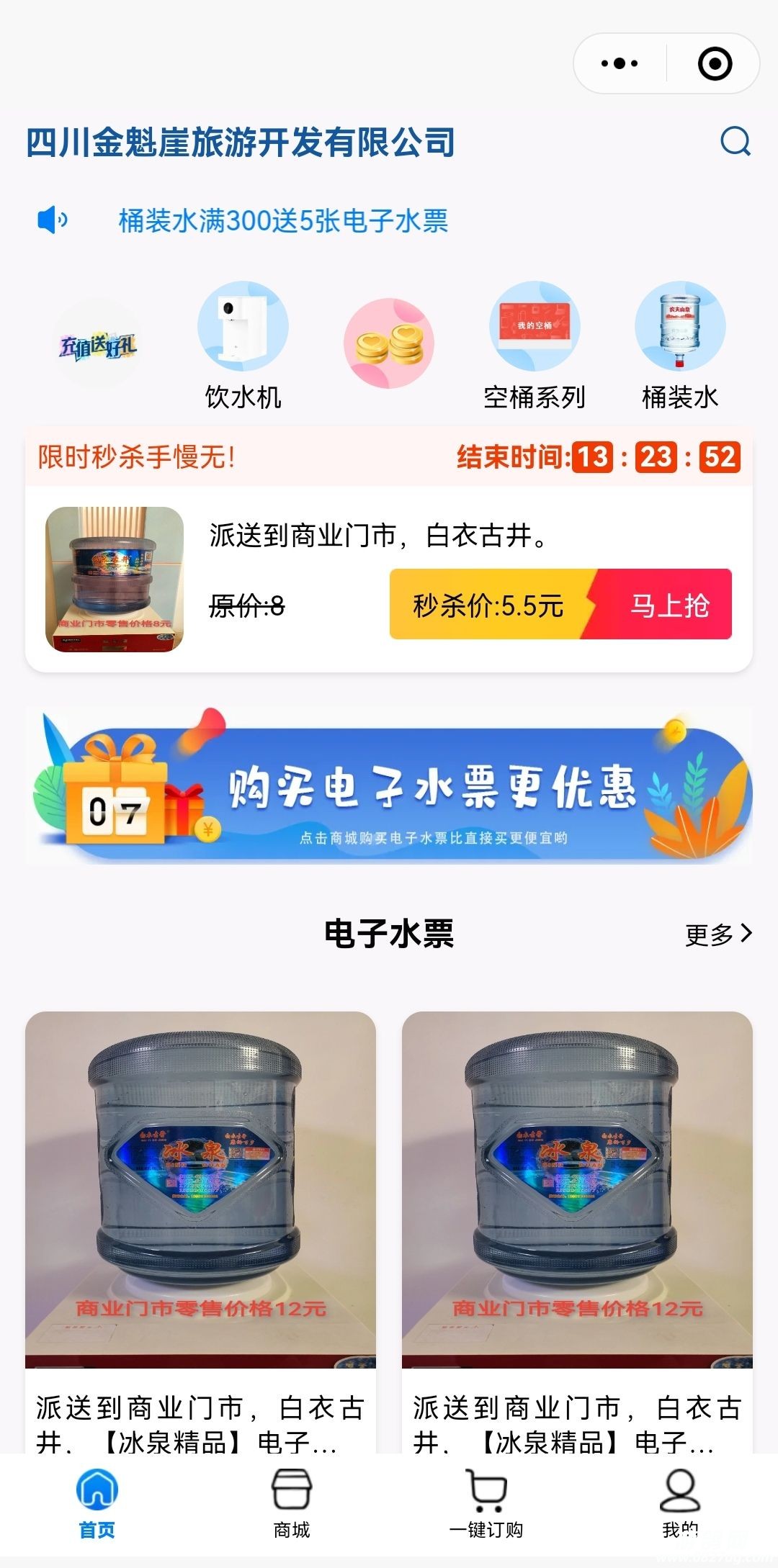The width and height of the screenshot is (778, 1568).
Task: Close the mini program via the circle button
Action: [x=715, y=63]
